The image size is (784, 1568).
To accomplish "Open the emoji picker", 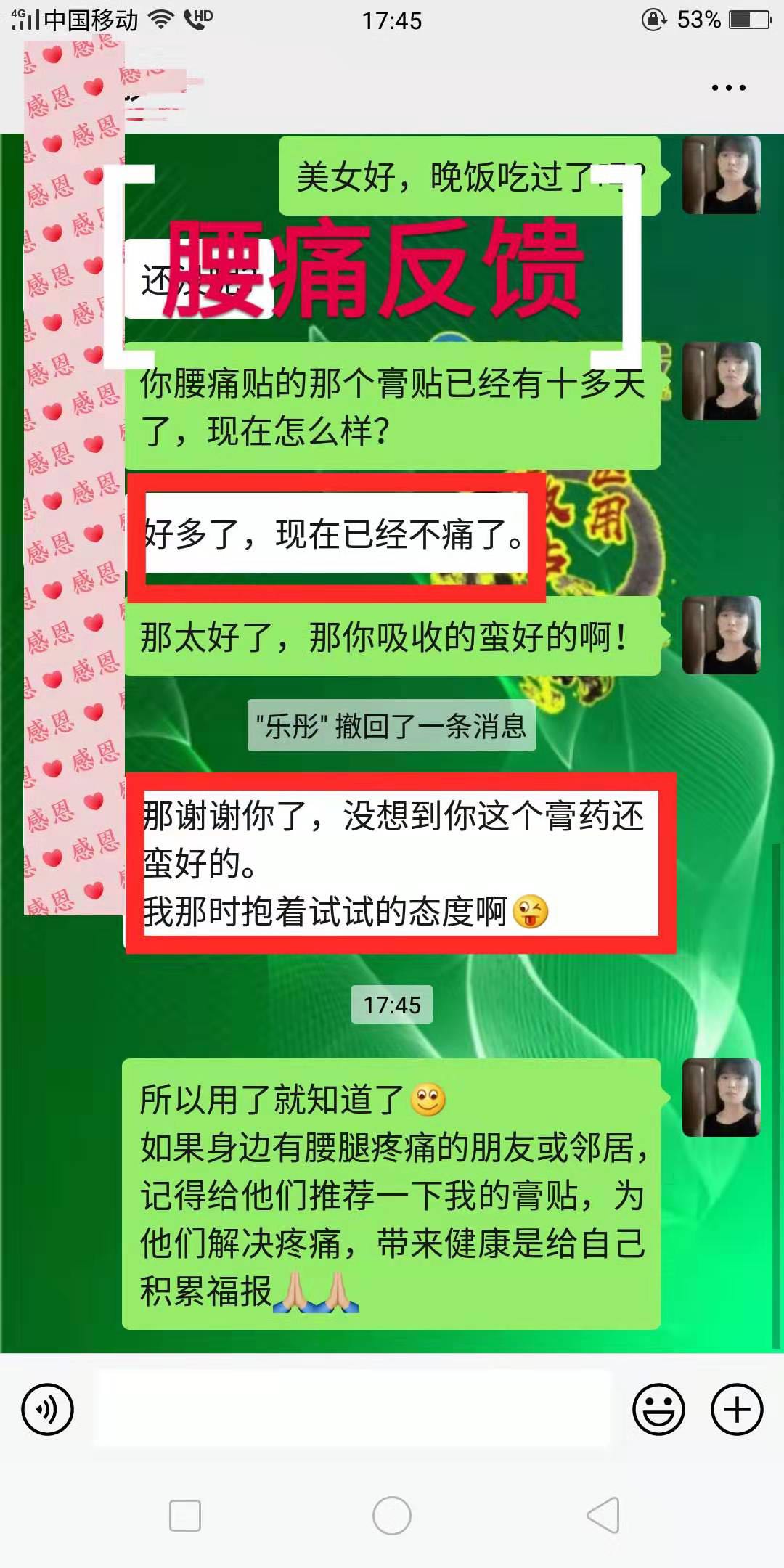I will [x=658, y=1410].
